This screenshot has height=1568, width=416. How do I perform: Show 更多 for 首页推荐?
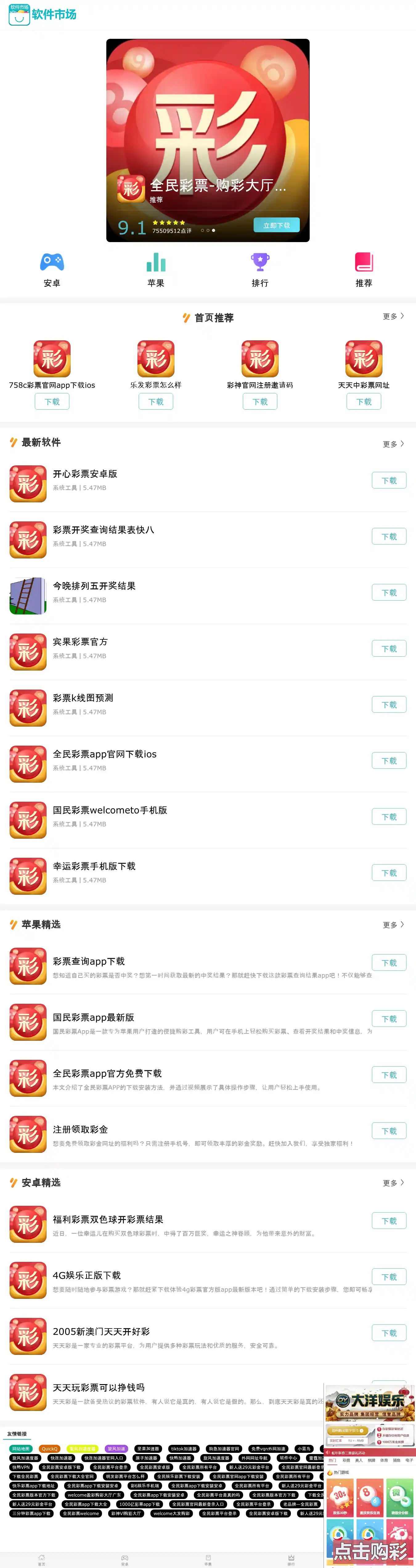click(x=393, y=317)
